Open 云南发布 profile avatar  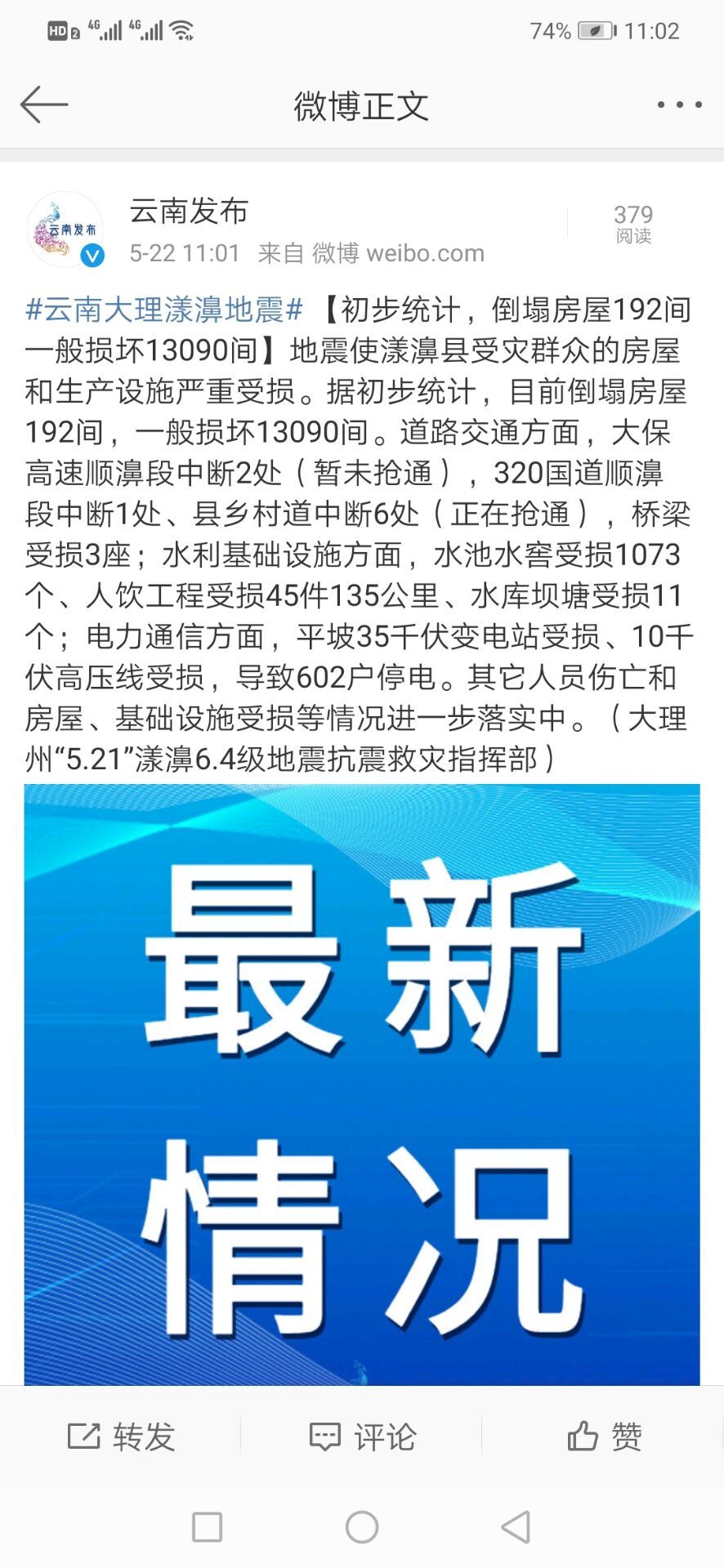point(65,229)
